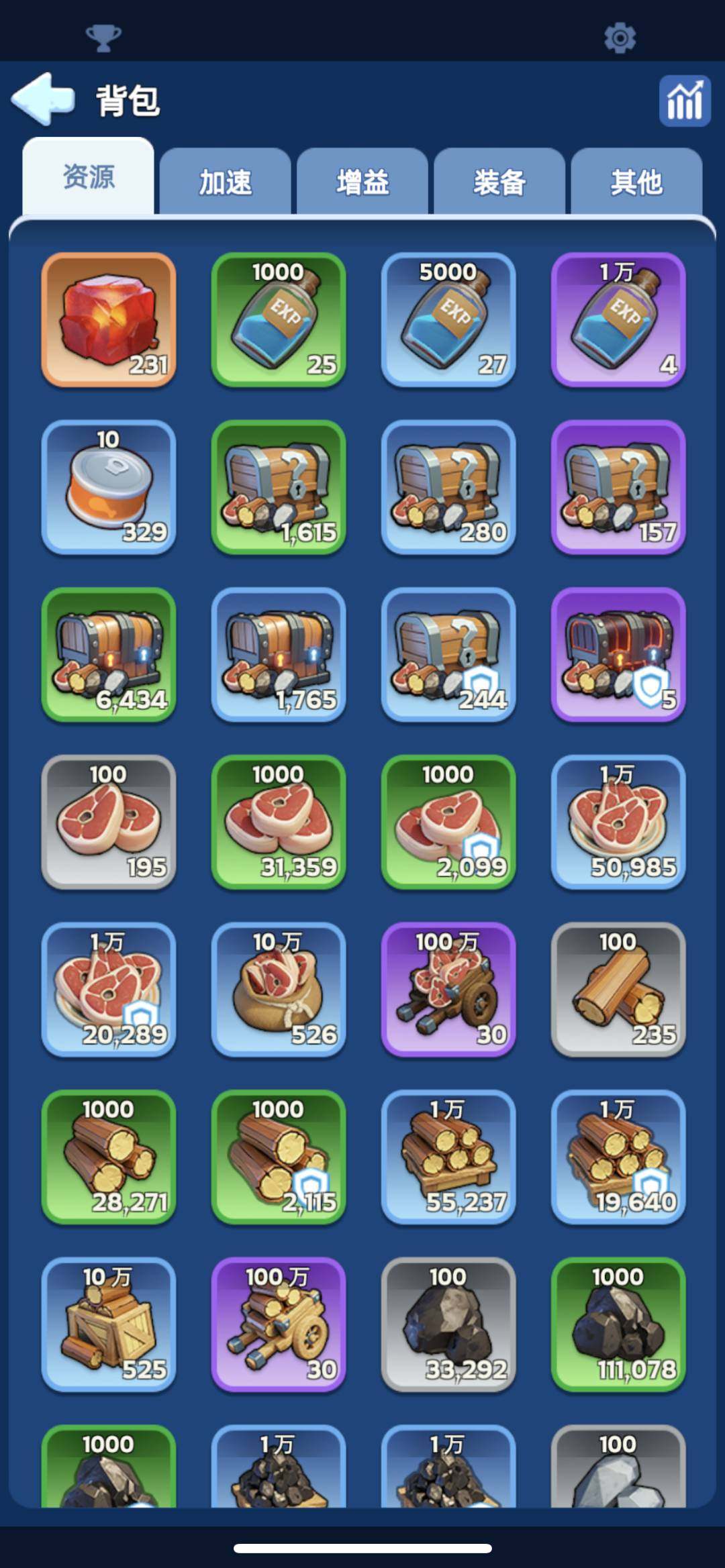Select the 5000 EXP potion
This screenshot has height=1568, width=725.
coord(448,319)
